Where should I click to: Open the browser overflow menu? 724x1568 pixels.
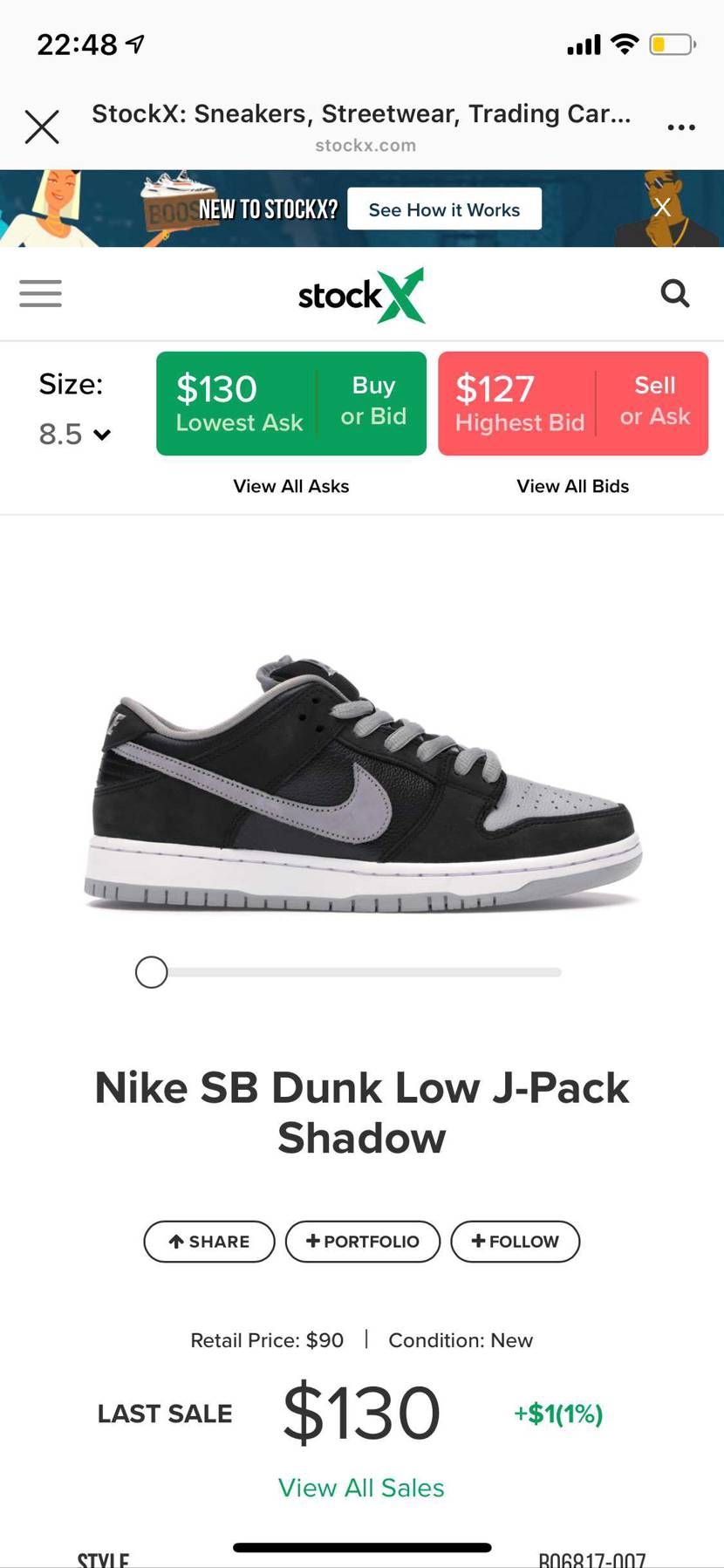pyautogui.click(x=680, y=127)
